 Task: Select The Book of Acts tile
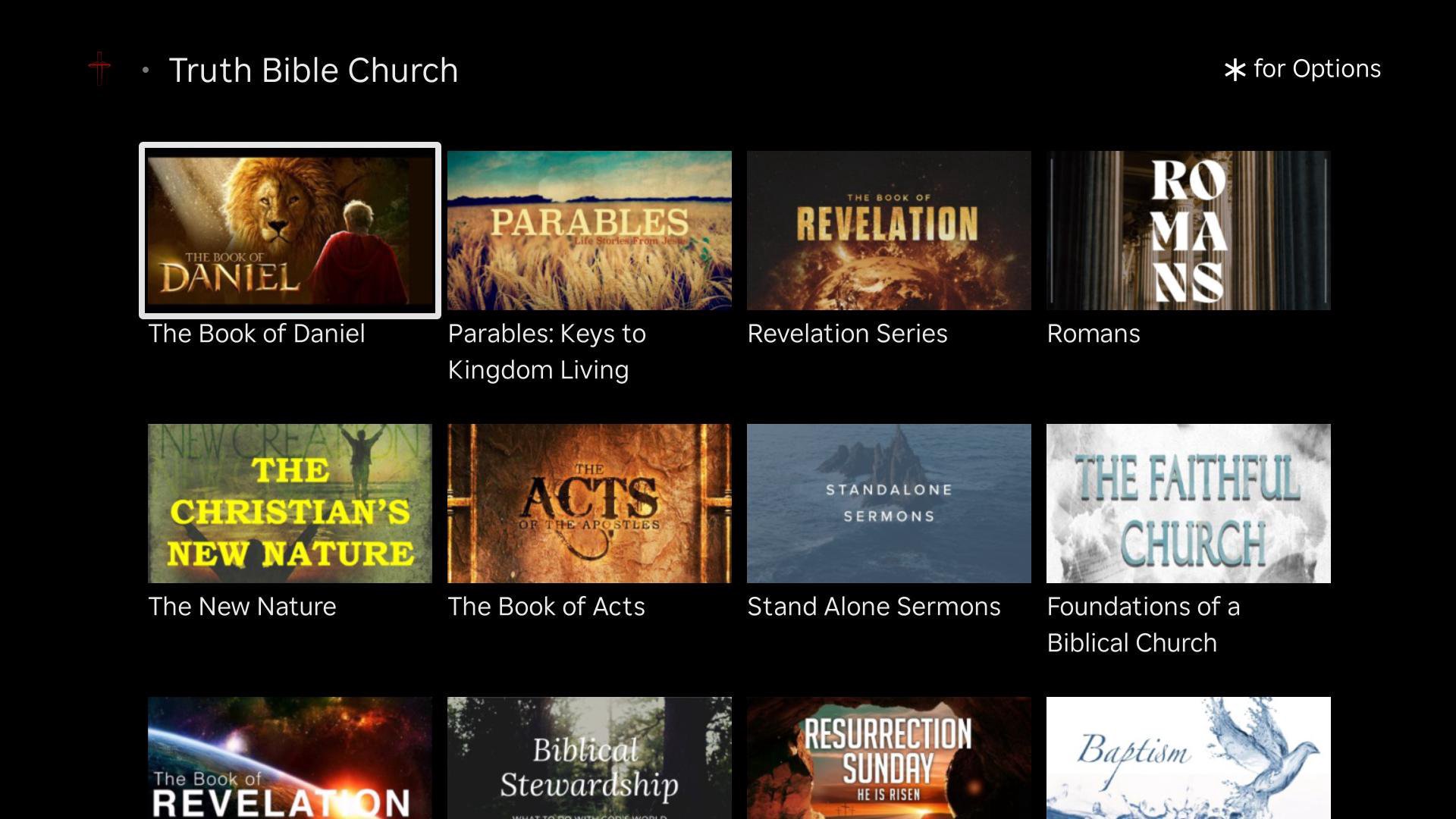click(589, 504)
